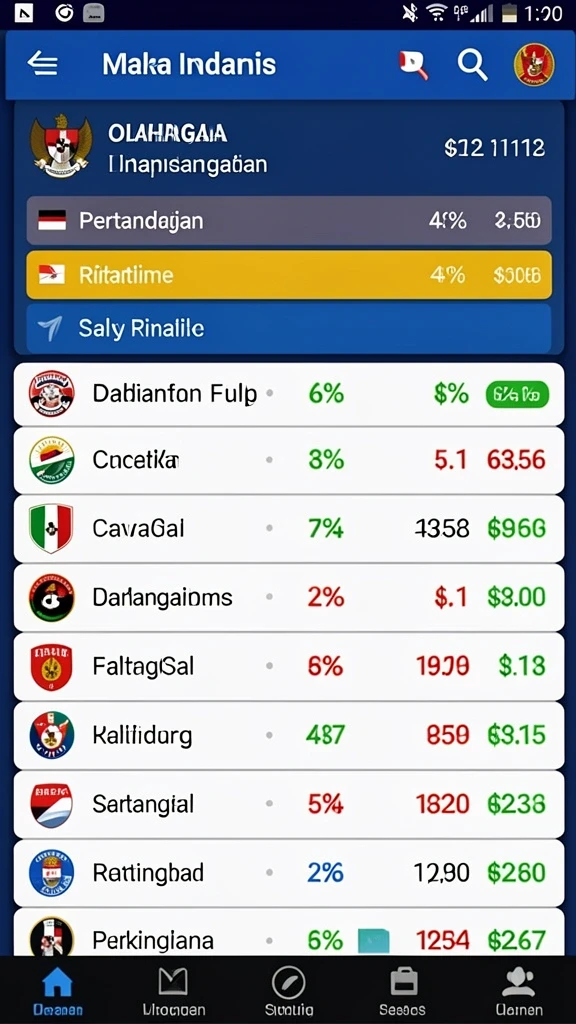The height and width of the screenshot is (1024, 576).
Task: Open the Darlangaioms row
Action: coord(289,598)
